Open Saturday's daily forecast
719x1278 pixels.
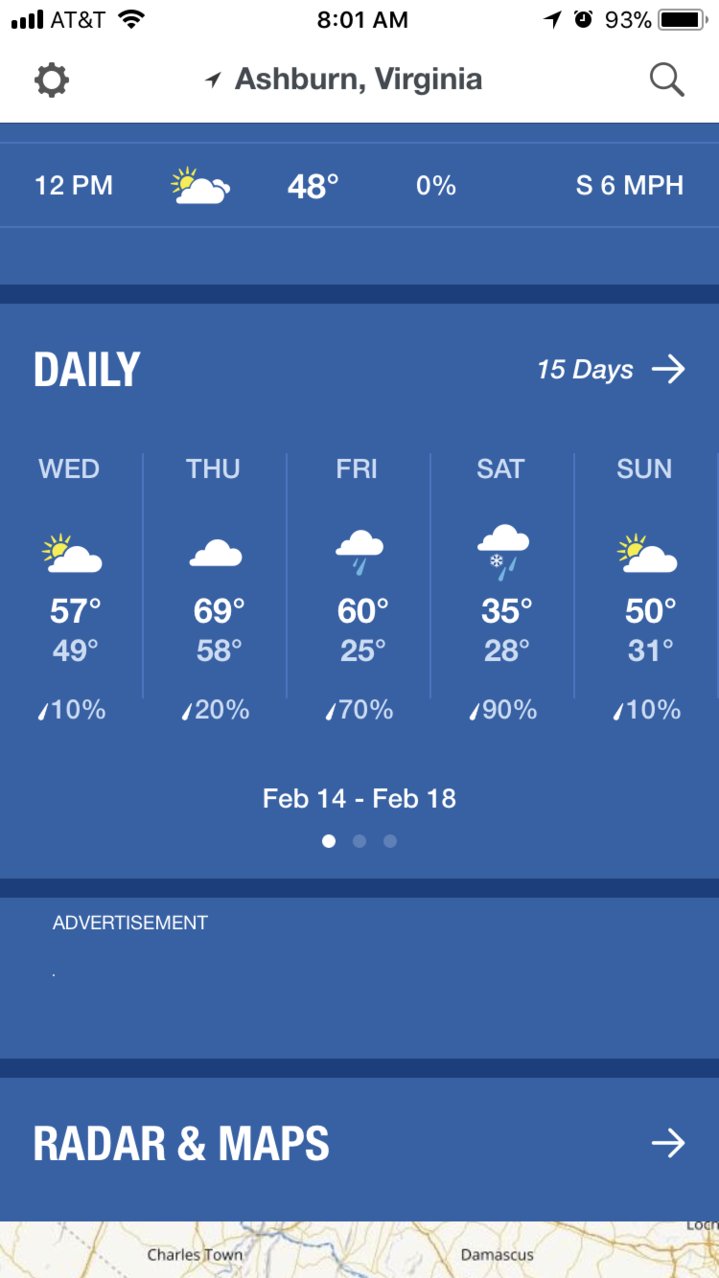[503, 588]
